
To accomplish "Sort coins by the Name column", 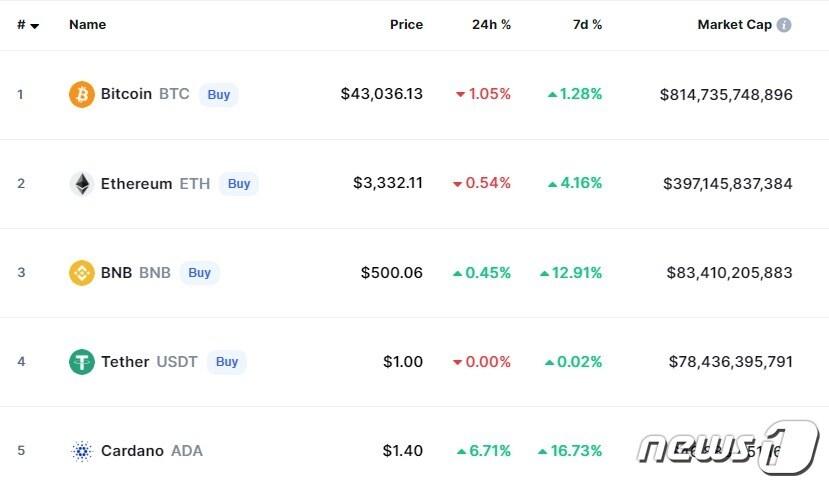I will [87, 25].
